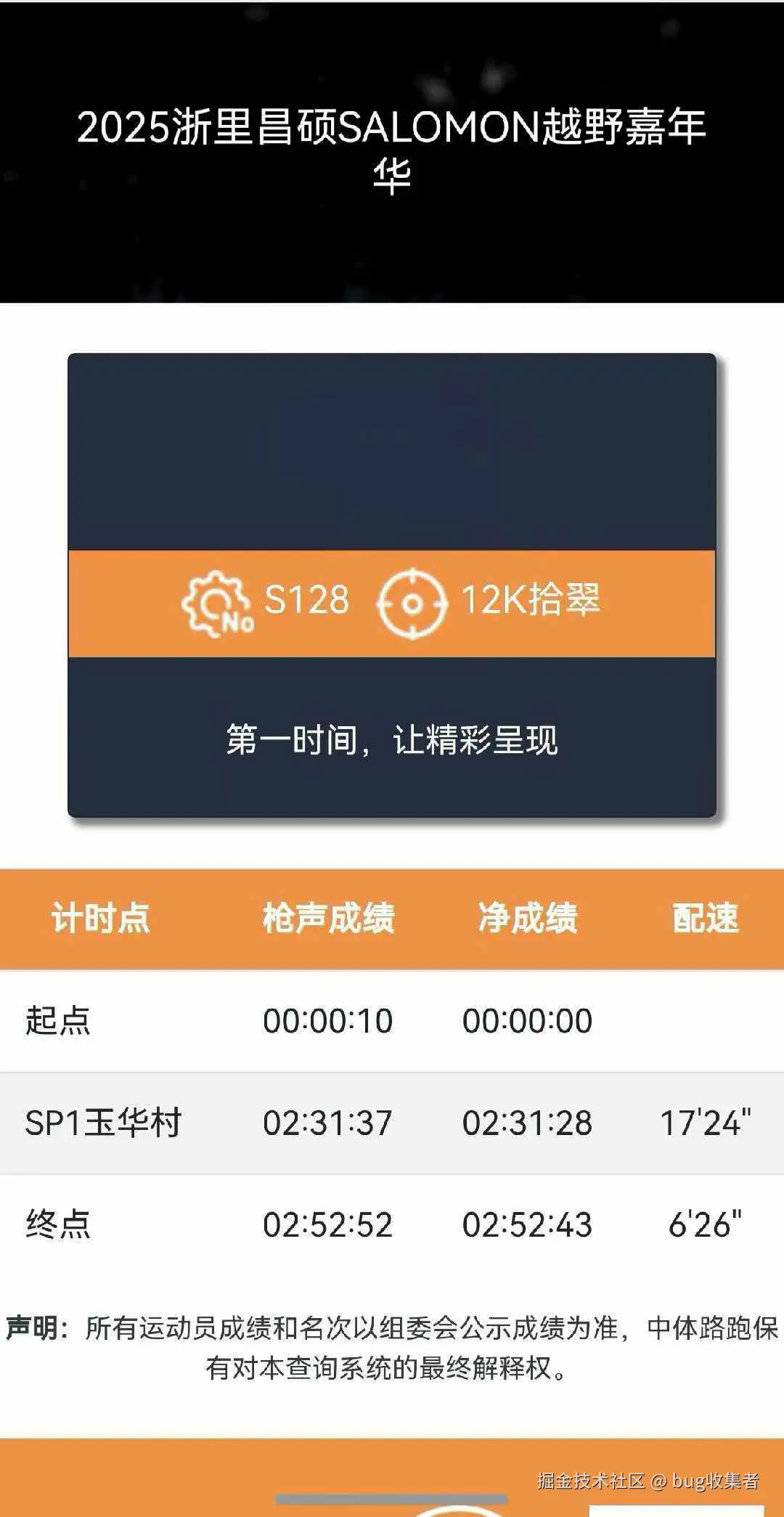
Task: Click the event title 2025浙里昌硕SALOMON越野嘉年华
Action: point(392,145)
